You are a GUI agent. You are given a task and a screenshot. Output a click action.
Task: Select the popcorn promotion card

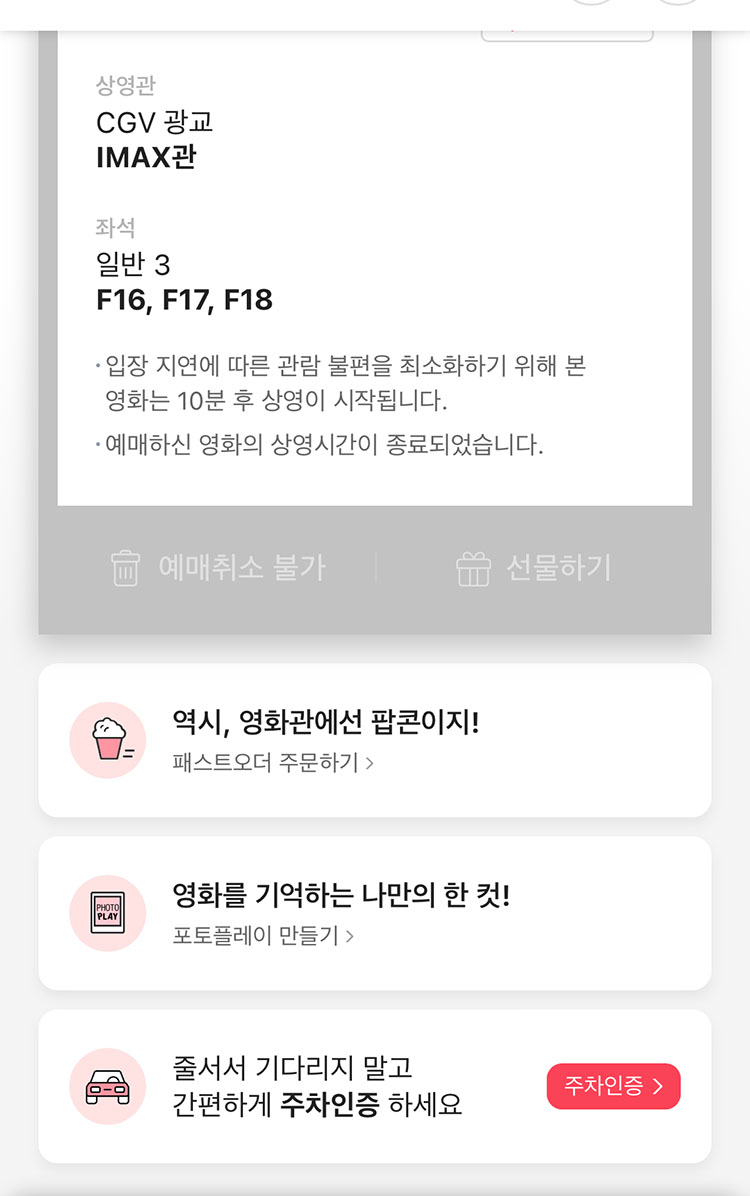(375, 740)
